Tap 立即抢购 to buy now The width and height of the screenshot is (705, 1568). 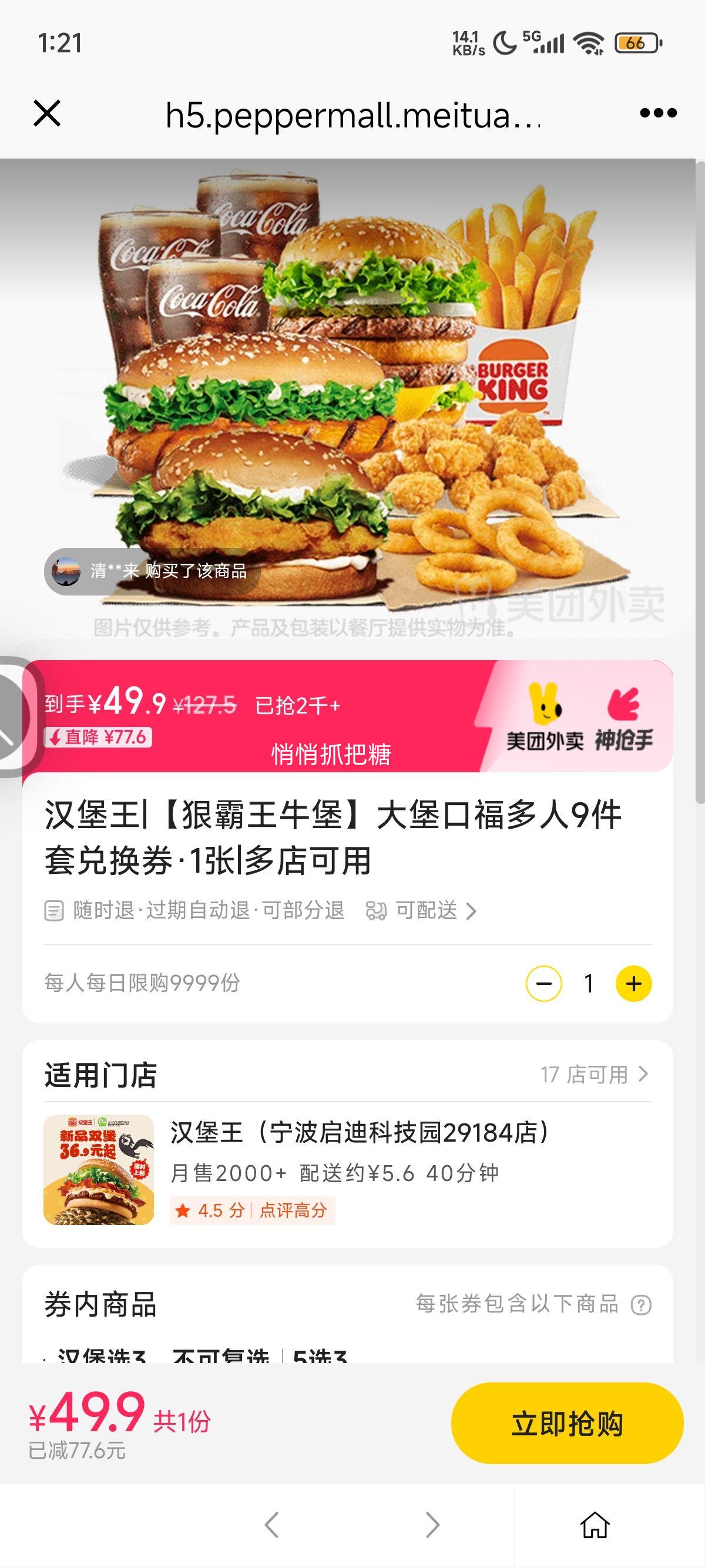567,1423
